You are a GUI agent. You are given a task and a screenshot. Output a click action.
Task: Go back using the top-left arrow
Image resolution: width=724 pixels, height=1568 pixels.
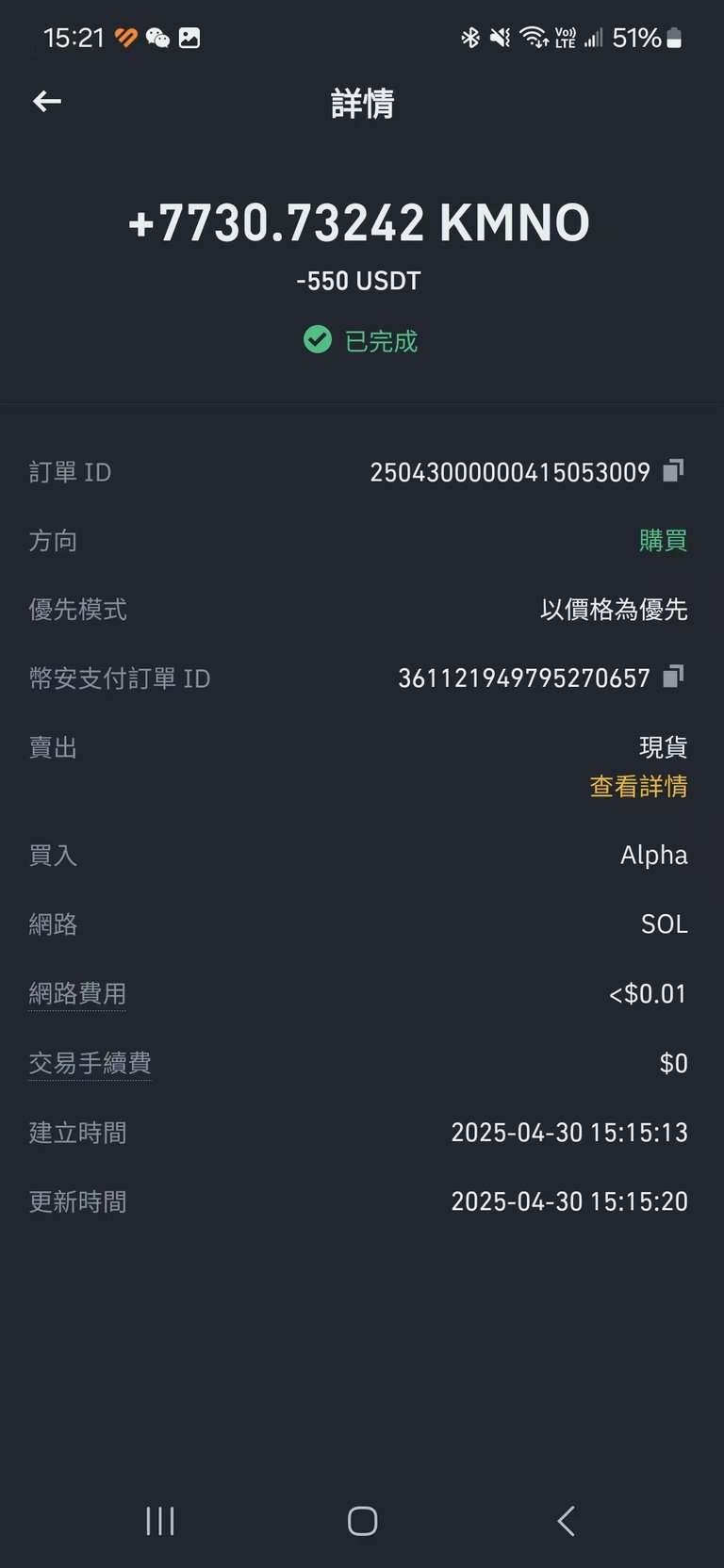point(46,102)
